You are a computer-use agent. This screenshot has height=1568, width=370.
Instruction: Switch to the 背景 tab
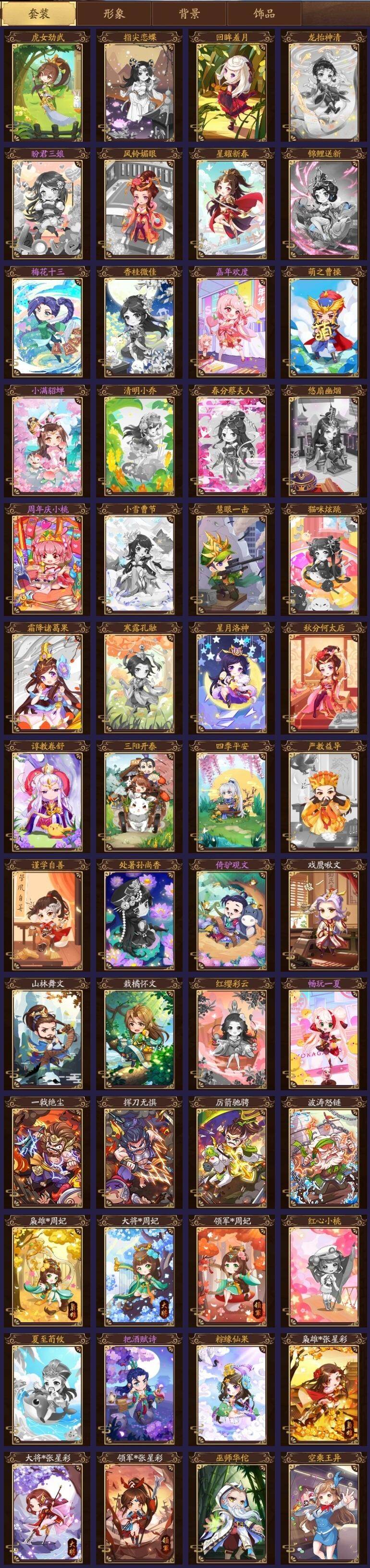[x=189, y=13]
